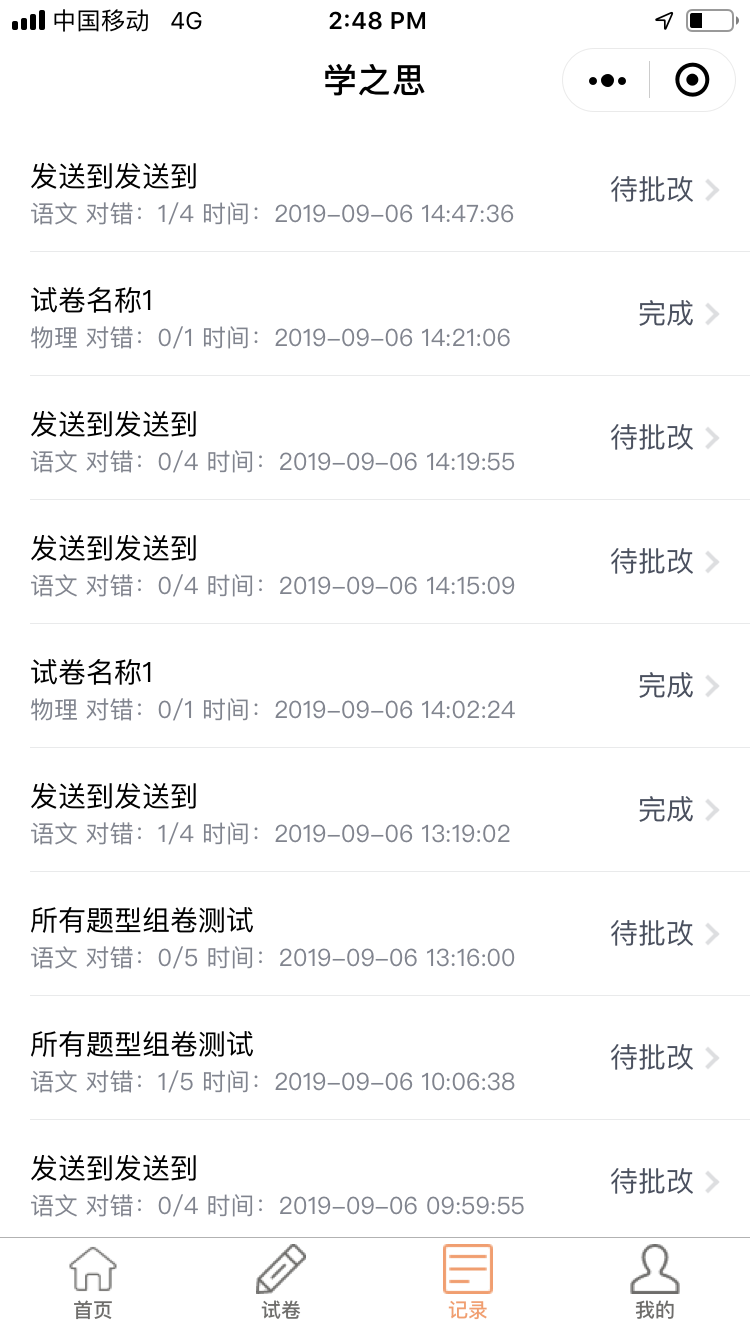Select the 记录 tab
750x1334 pixels.
[x=468, y=1284]
